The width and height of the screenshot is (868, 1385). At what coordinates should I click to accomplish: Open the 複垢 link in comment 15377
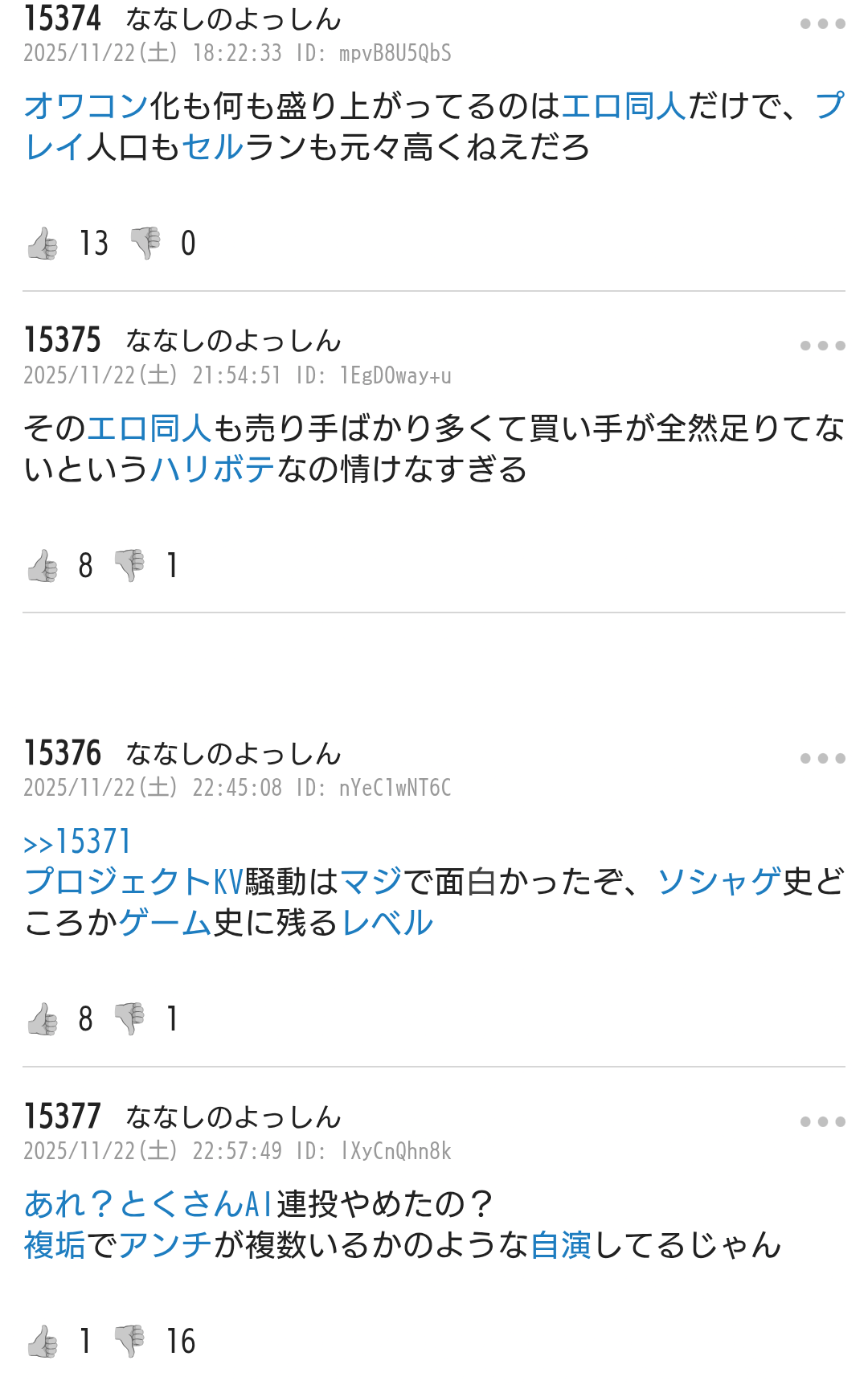click(x=54, y=1246)
